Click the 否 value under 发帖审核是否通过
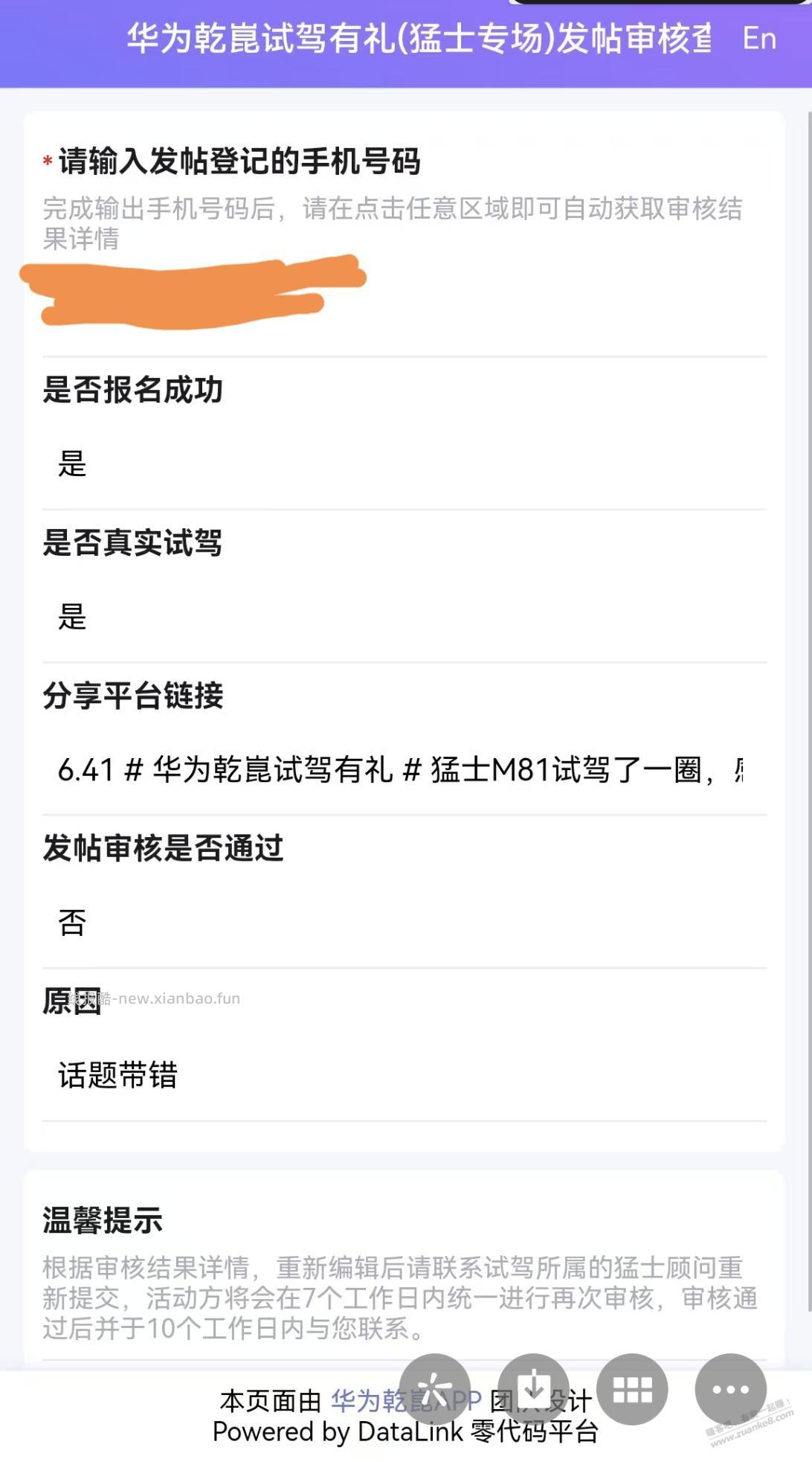Viewport: 812px width, 1462px height. (x=72, y=923)
